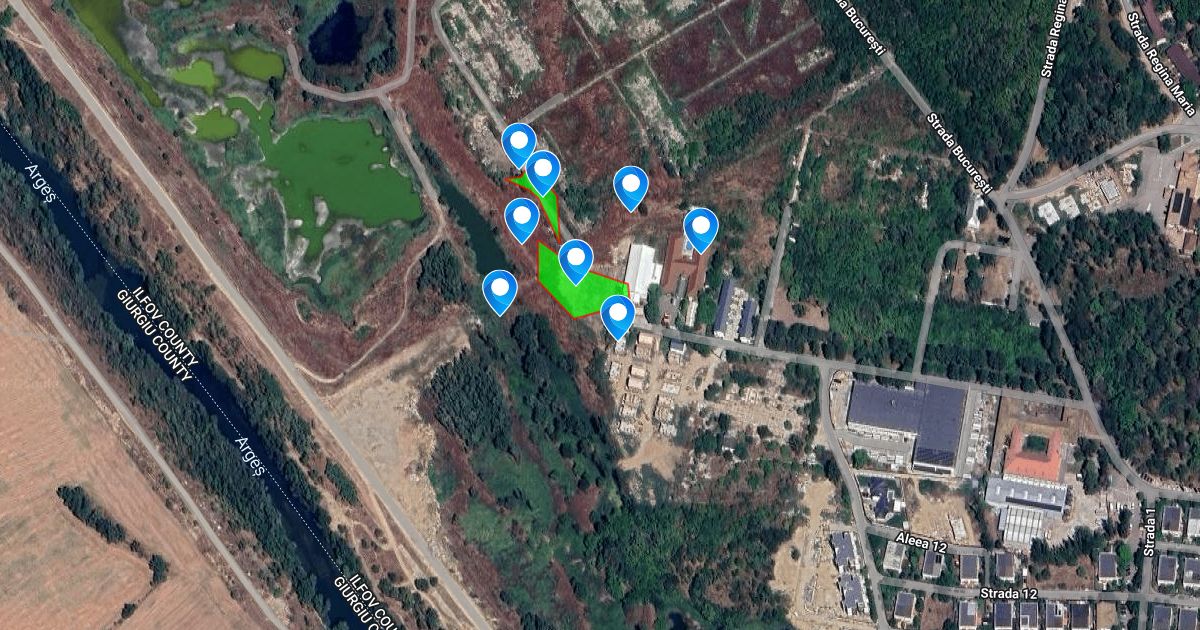Viewport: 1200px width, 630px height.
Task: Tap the pin over trees nearest the Argeș
Action: tap(500, 288)
